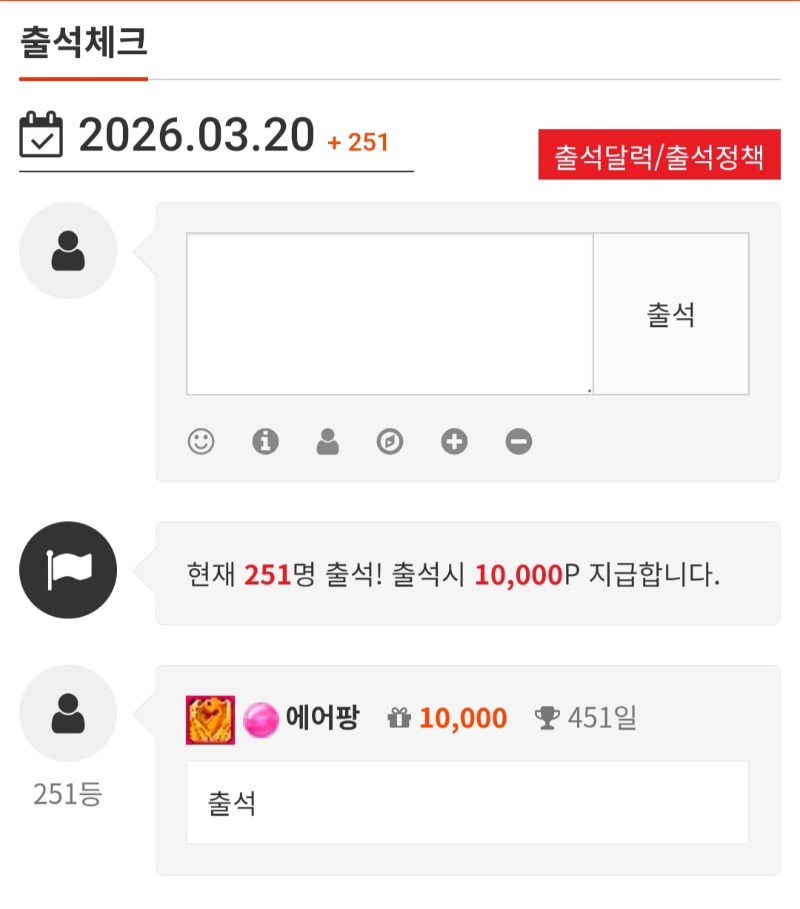Open the emoticon smiley picker
The width and height of the screenshot is (800, 909).
click(x=201, y=441)
